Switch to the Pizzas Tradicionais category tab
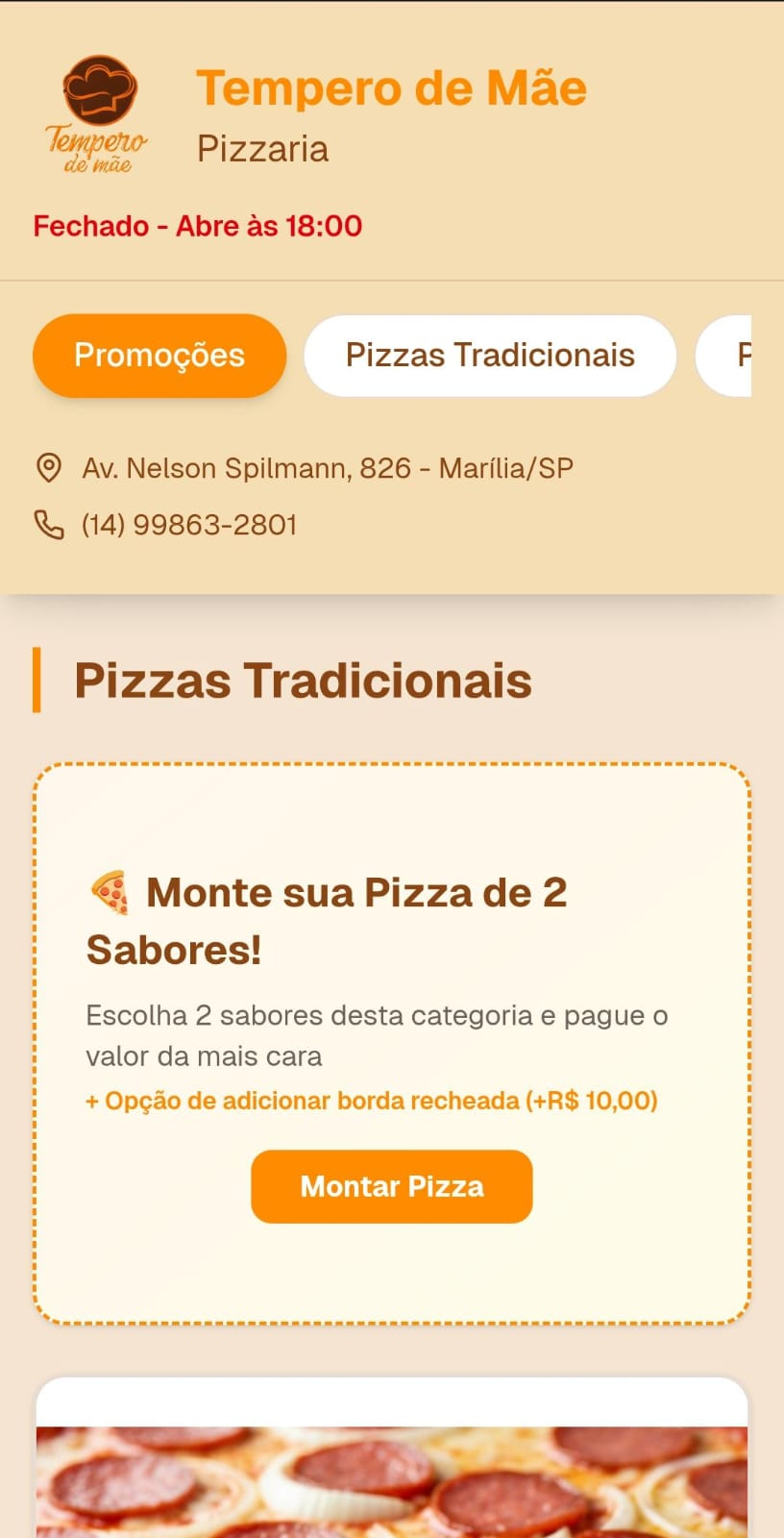This screenshot has height=1538, width=784. [489, 356]
